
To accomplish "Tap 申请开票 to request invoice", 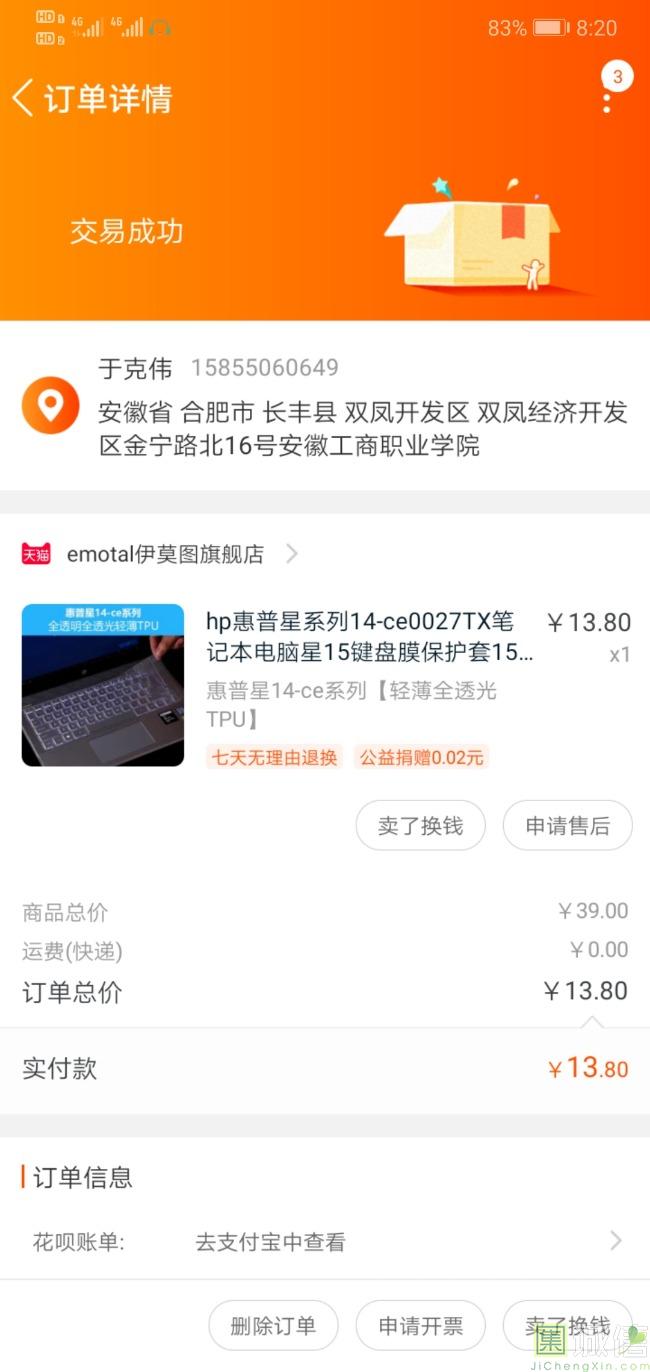I will pos(420,1326).
